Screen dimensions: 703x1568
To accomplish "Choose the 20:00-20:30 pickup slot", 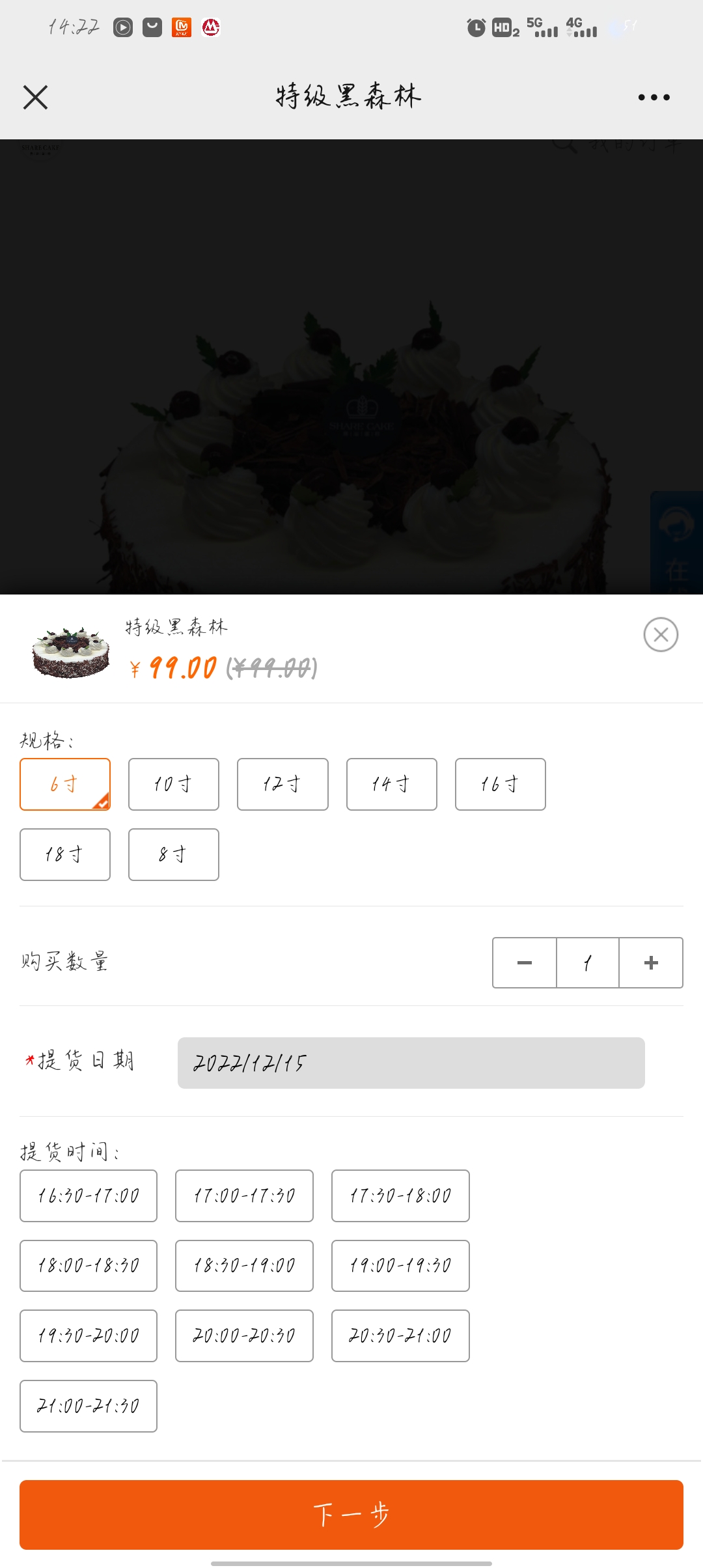I will pyautogui.click(x=244, y=1336).
